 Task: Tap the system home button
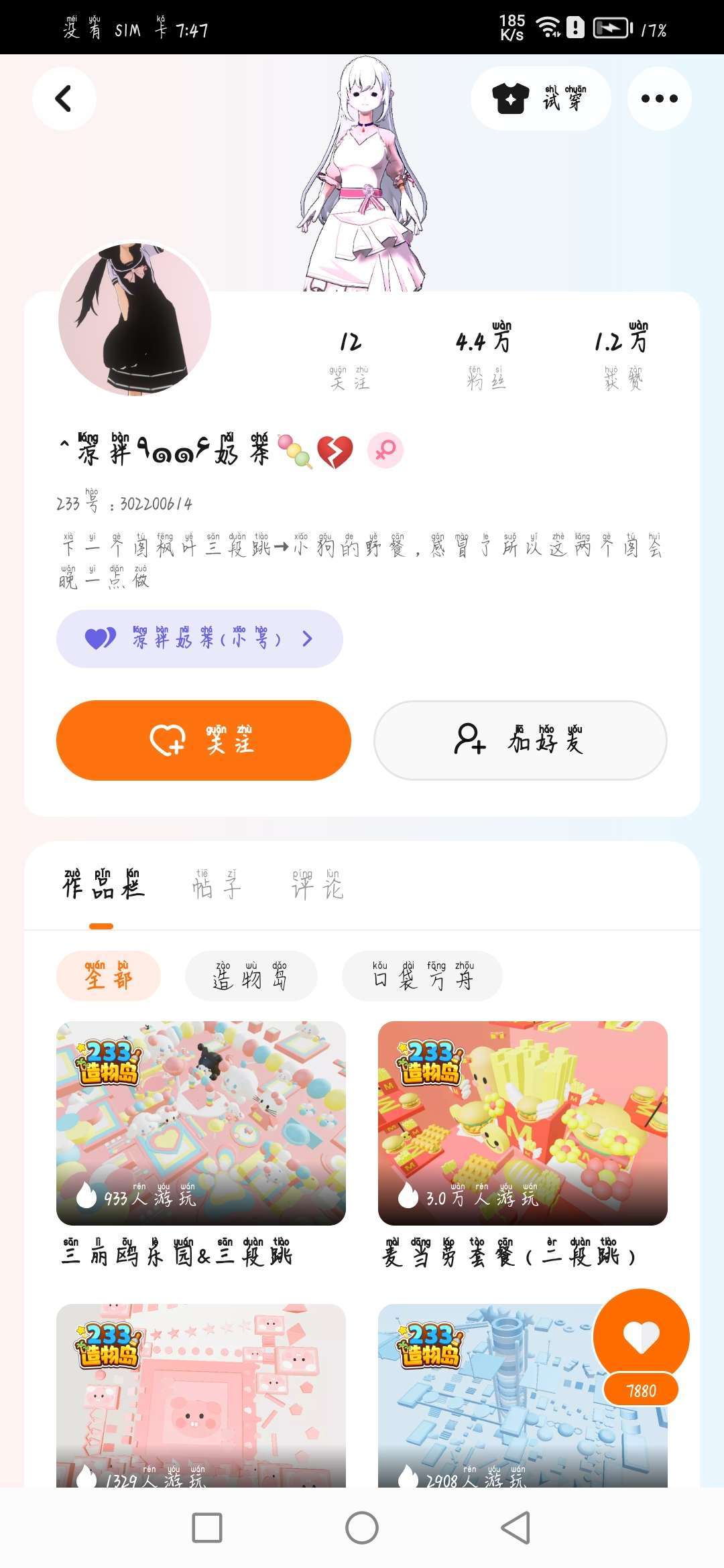362,1528
